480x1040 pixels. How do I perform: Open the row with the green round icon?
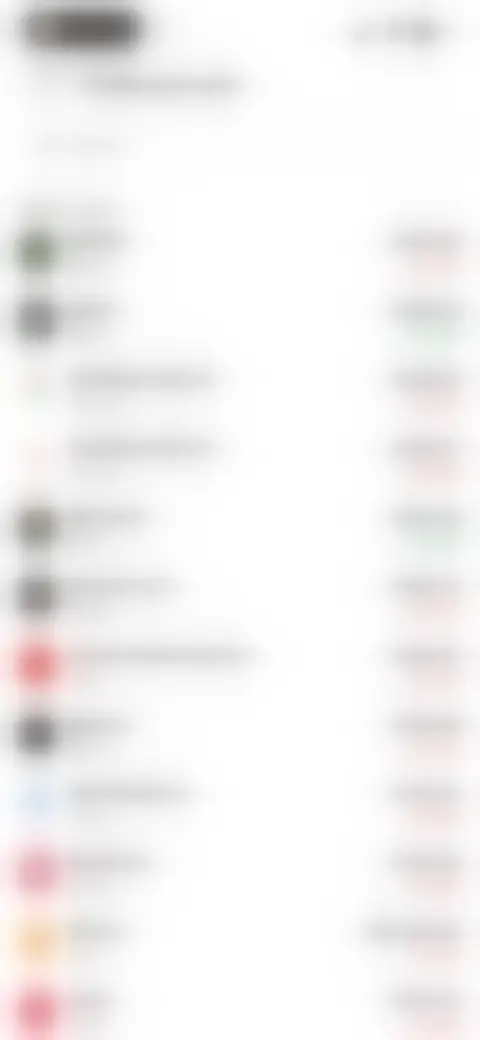(x=240, y=251)
